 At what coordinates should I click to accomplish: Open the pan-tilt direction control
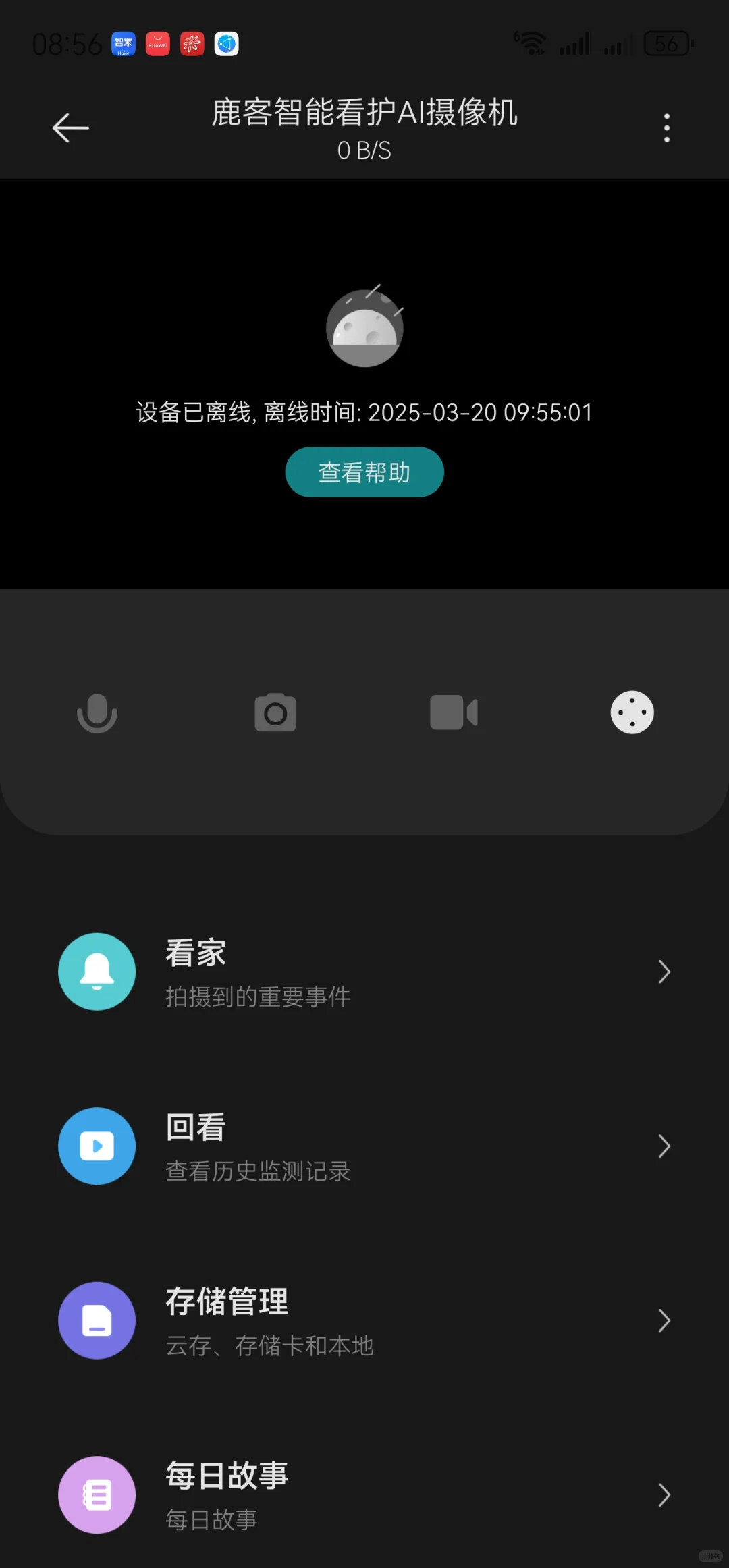(632, 712)
